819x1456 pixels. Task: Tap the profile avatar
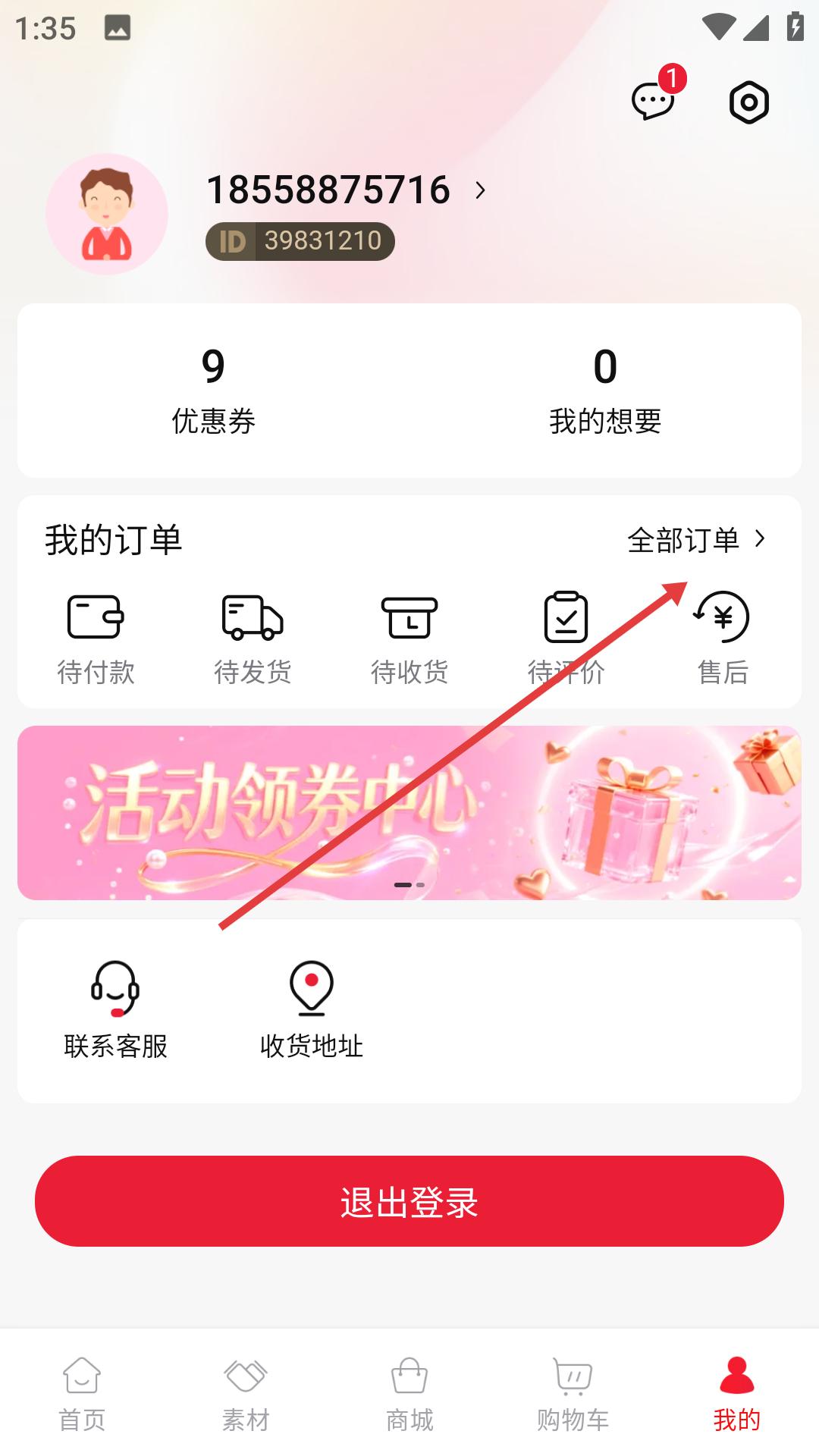(107, 214)
